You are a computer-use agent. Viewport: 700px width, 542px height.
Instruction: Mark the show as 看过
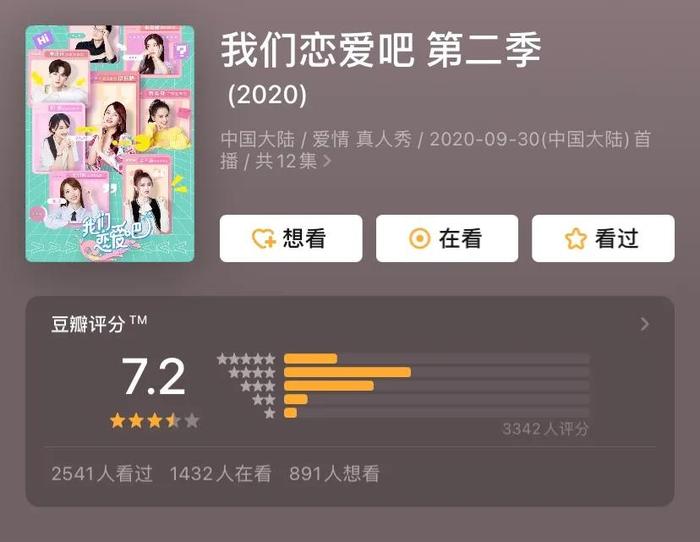pos(602,238)
